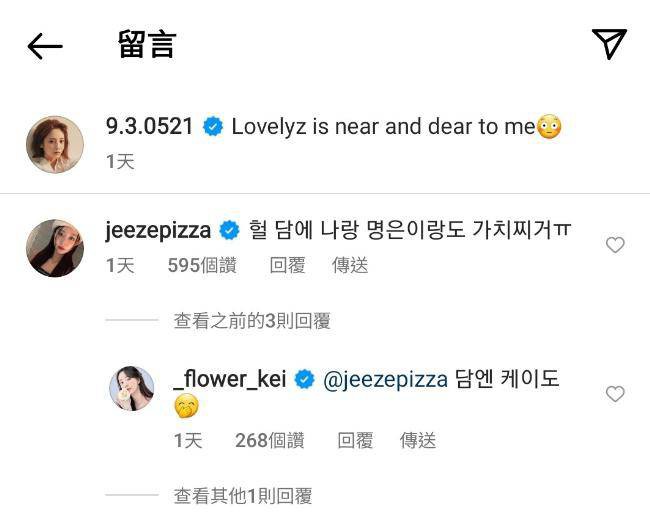Open 9.3.0521 username profile

click(148, 127)
